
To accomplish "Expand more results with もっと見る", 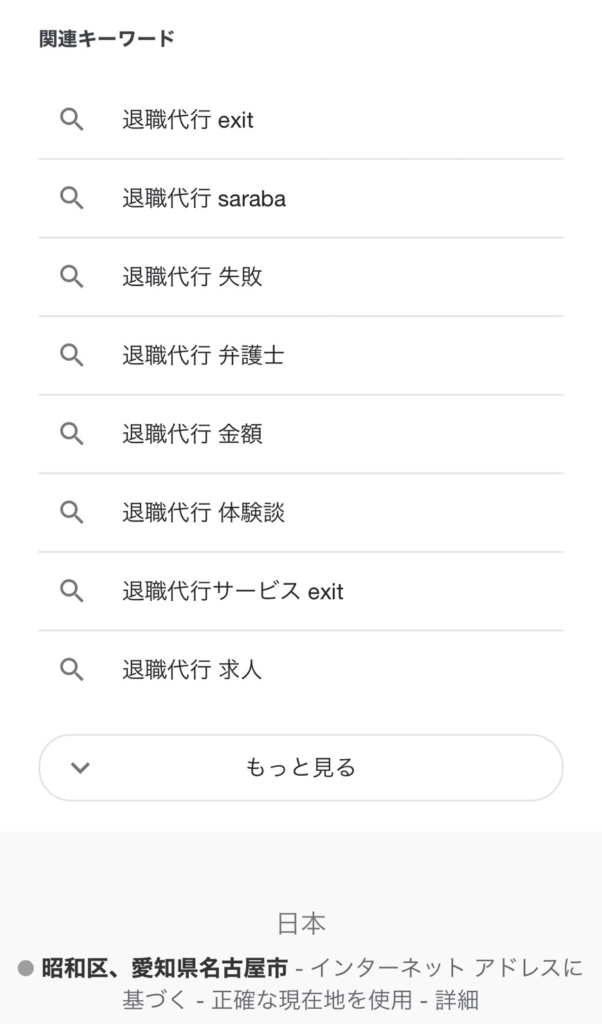I will [300, 767].
